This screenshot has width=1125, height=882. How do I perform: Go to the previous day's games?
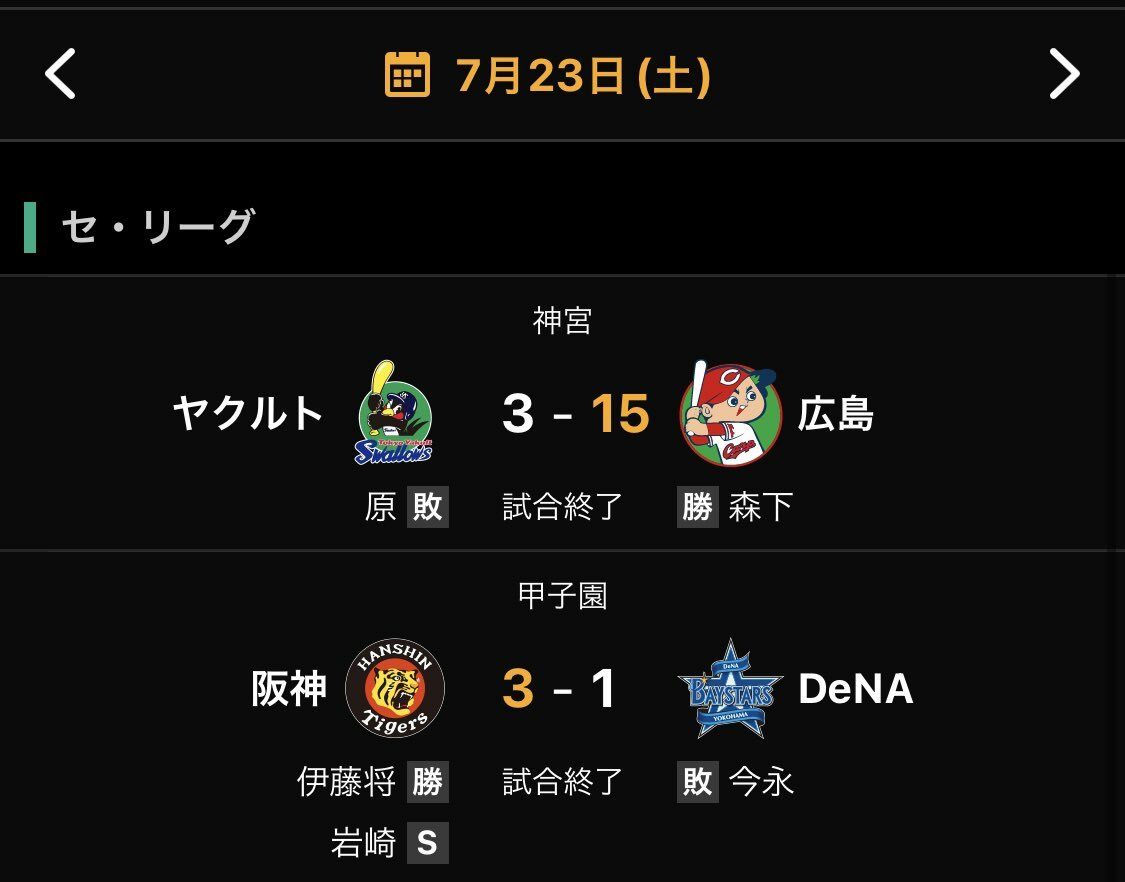point(60,75)
